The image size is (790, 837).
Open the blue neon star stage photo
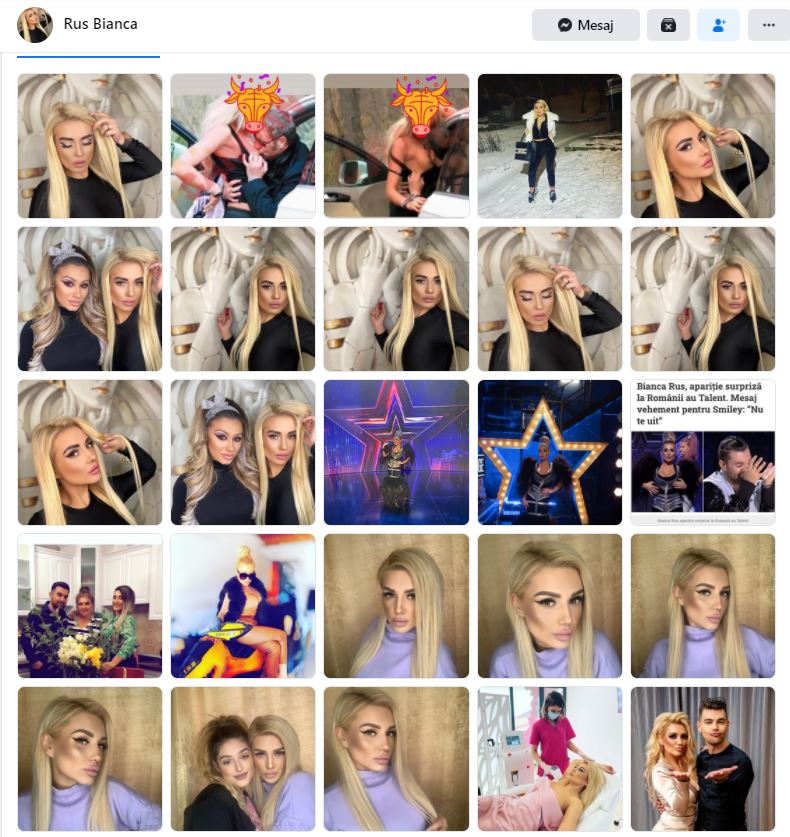396,452
